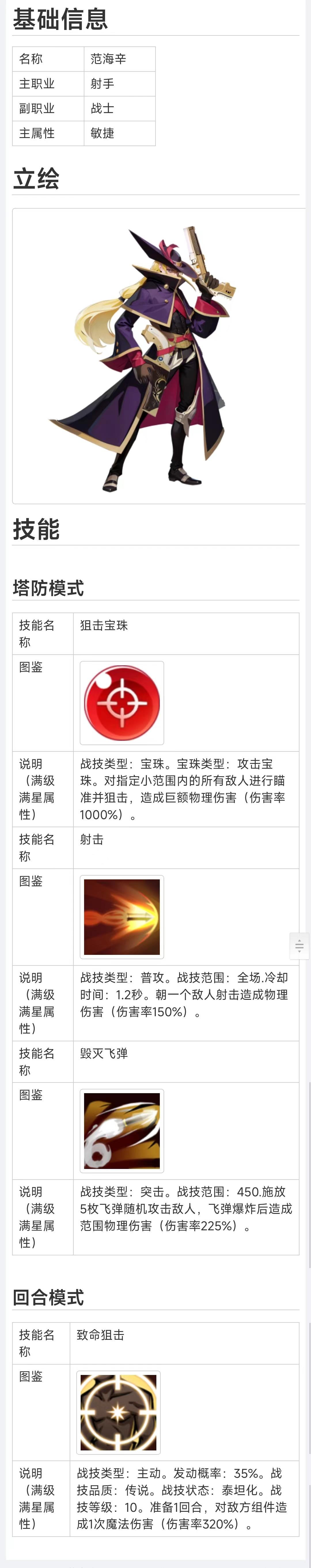View the 狙击宝珠 skill icon image
311x1568 pixels.
pyautogui.click(x=122, y=702)
